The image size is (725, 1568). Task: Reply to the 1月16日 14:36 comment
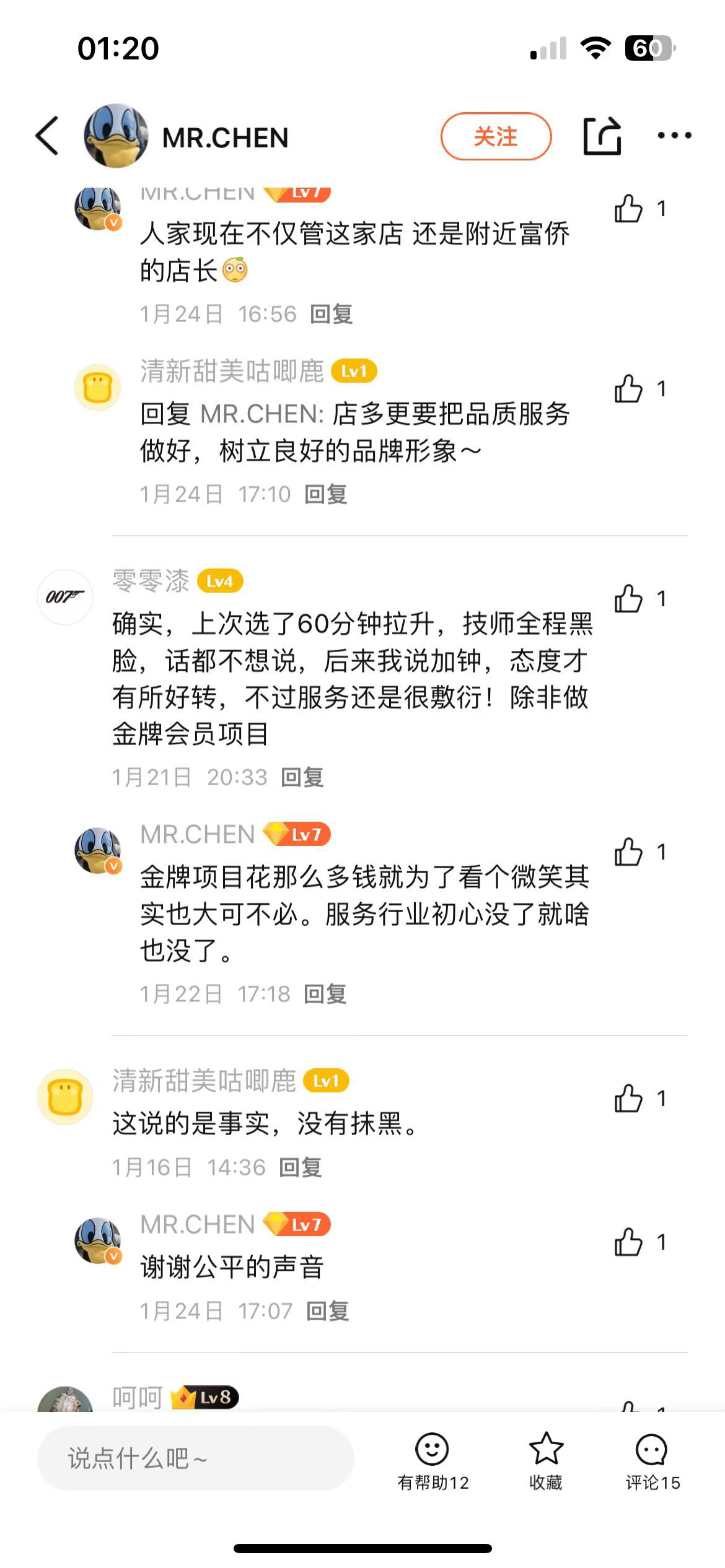(301, 1168)
